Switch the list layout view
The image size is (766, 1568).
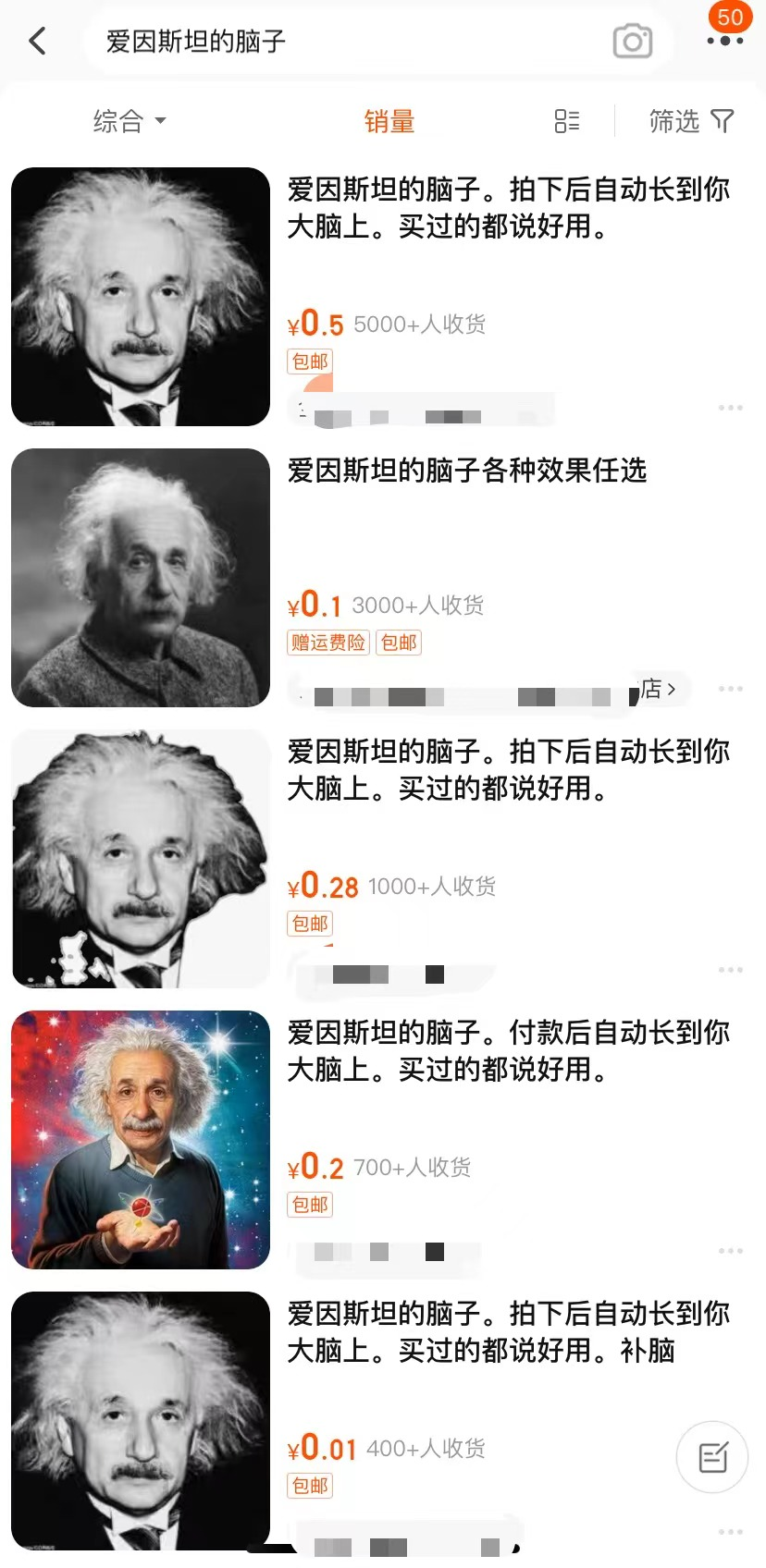[x=567, y=121]
